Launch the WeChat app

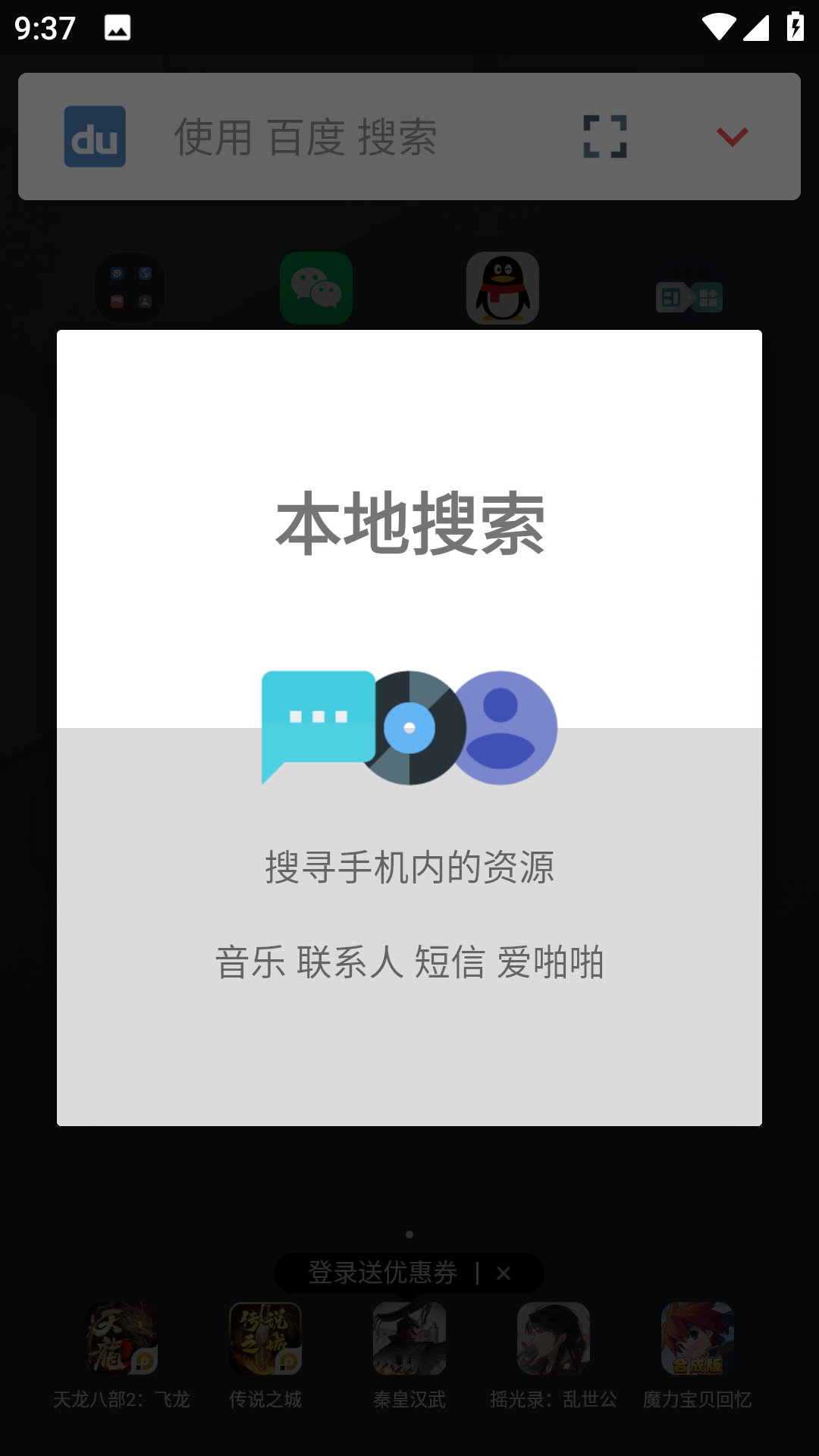coord(316,288)
